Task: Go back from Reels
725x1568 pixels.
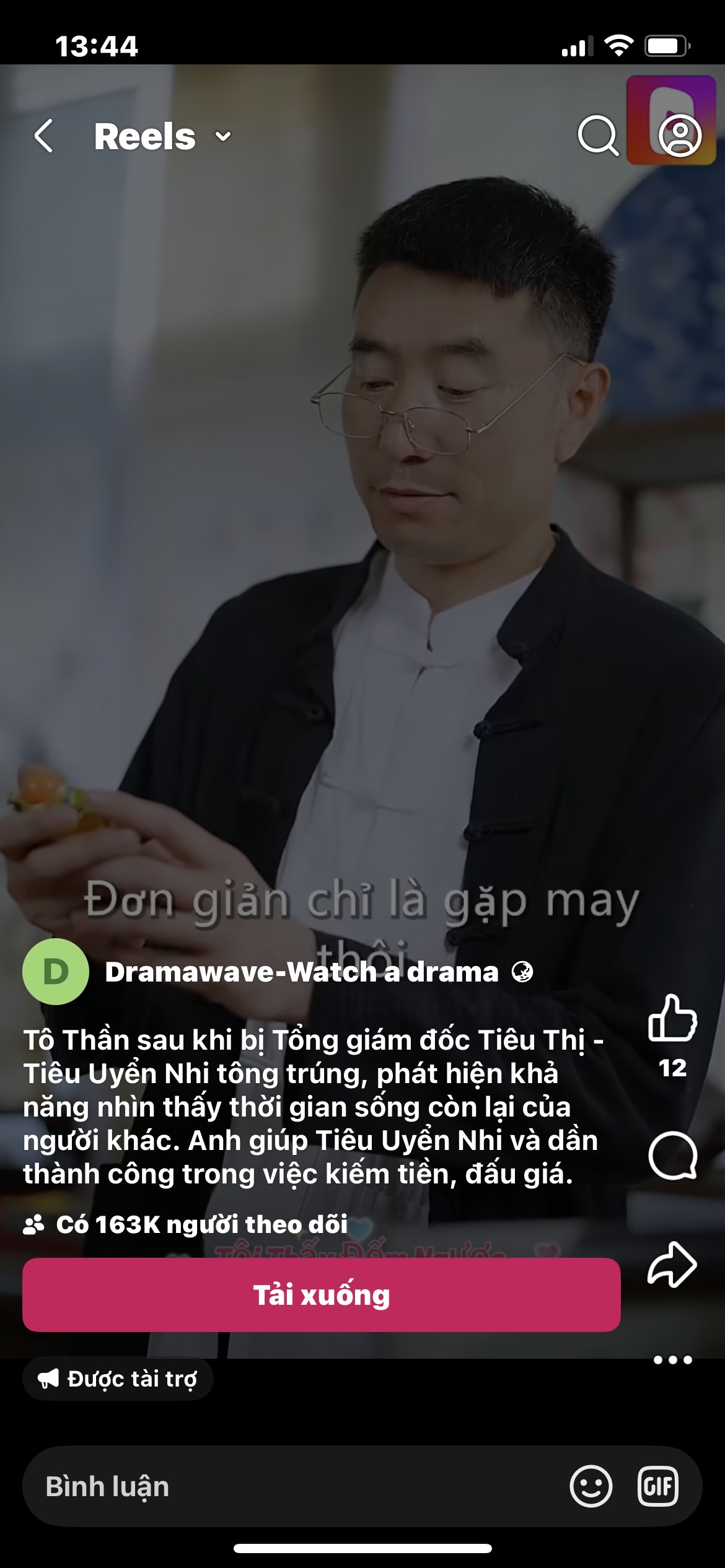Action: (43, 136)
